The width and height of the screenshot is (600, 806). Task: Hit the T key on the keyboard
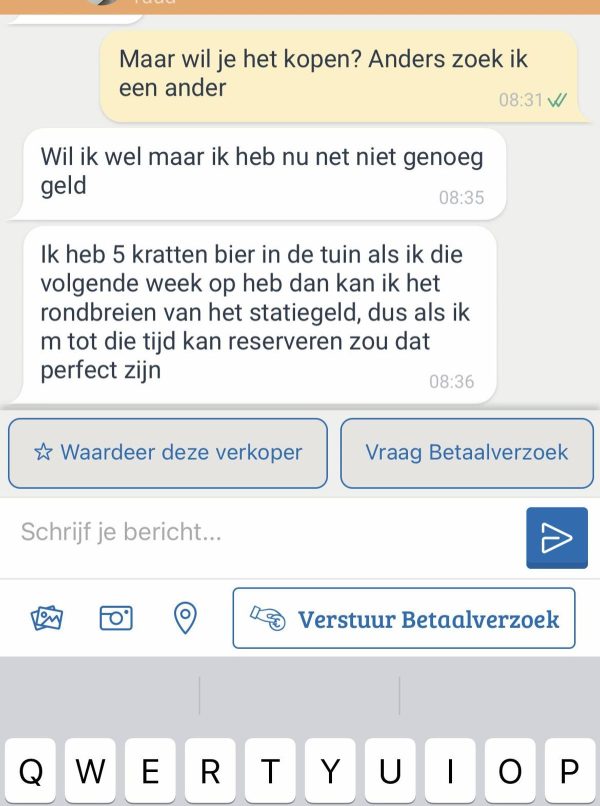(270, 772)
